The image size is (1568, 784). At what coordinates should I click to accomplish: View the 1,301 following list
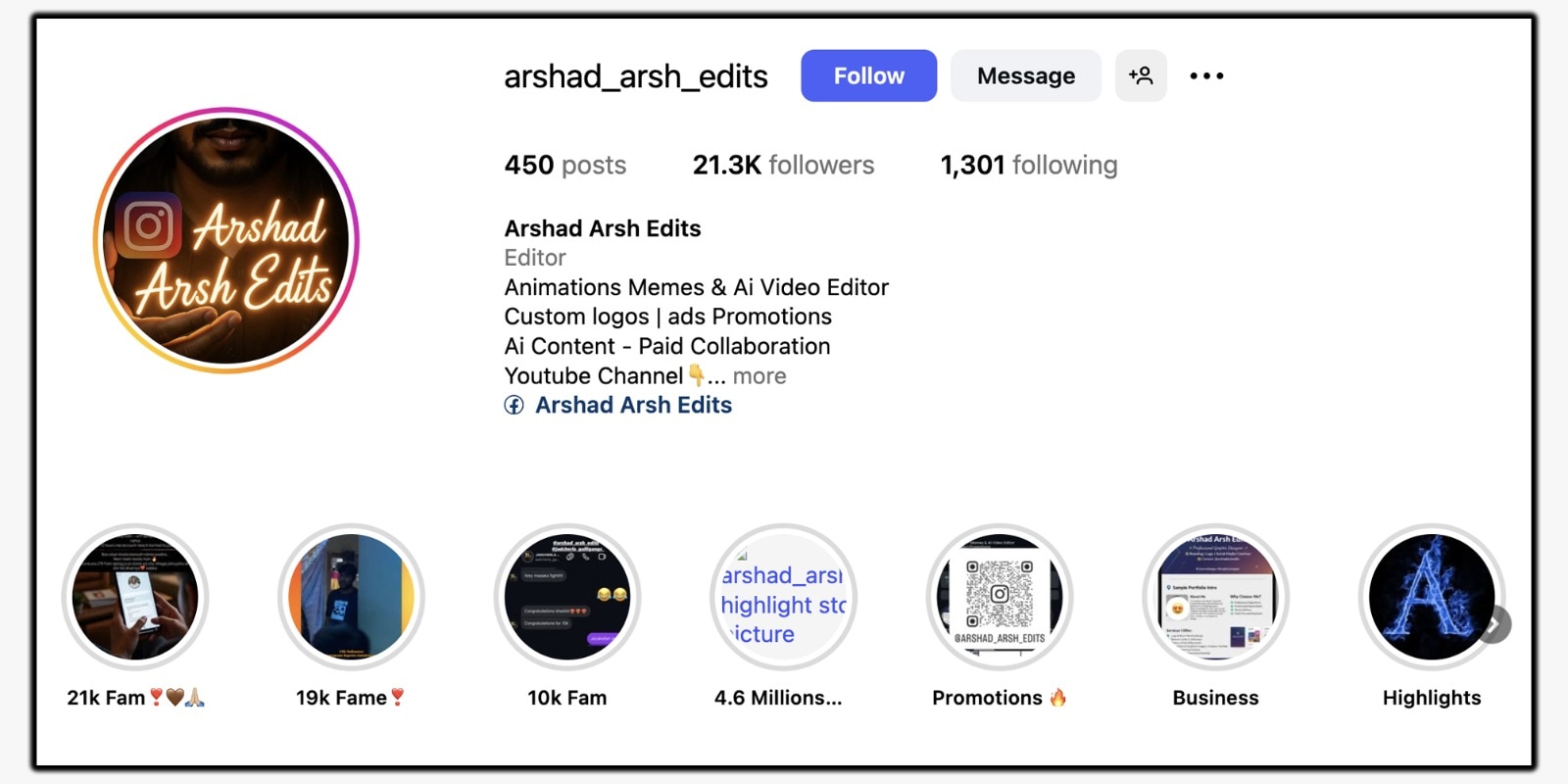point(1028,165)
